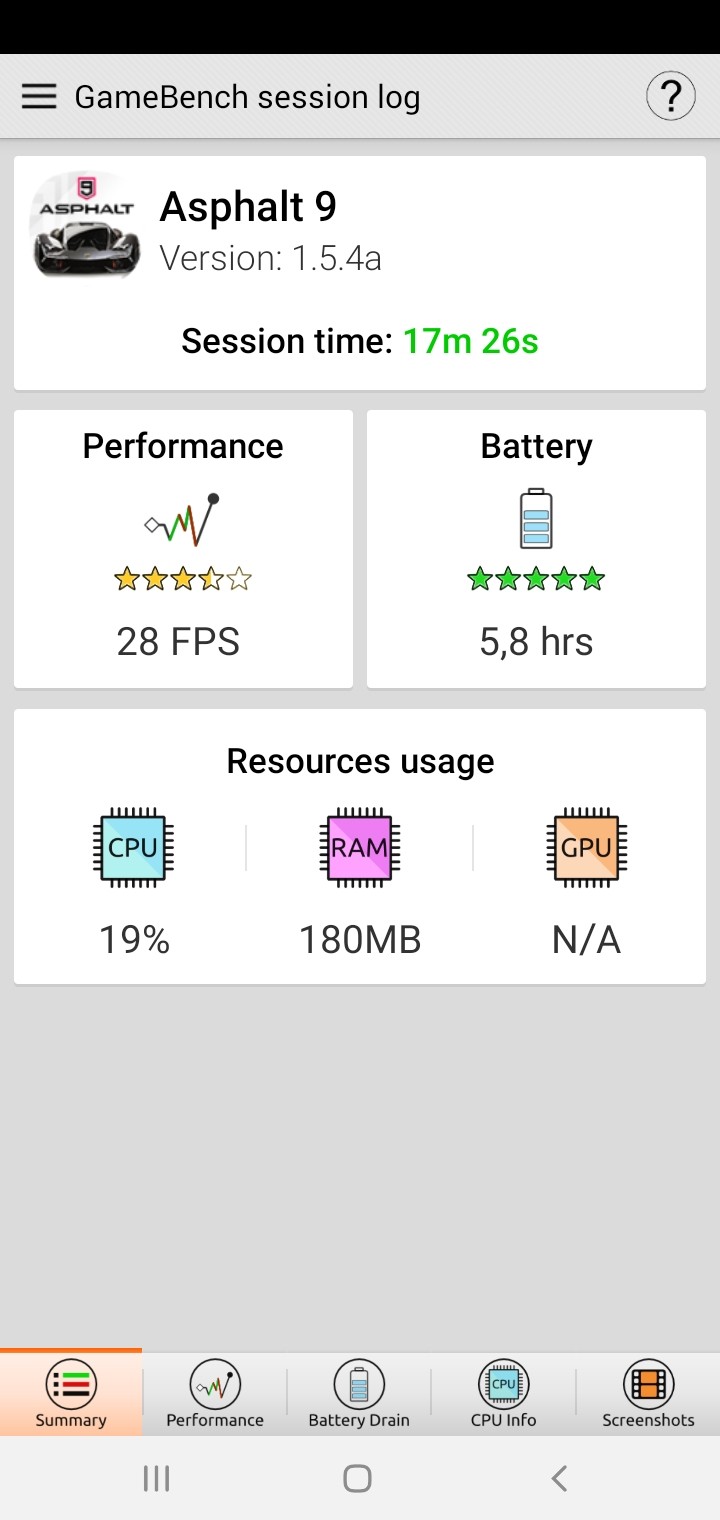Open the help question mark icon
720x1520 pixels.
click(670, 96)
